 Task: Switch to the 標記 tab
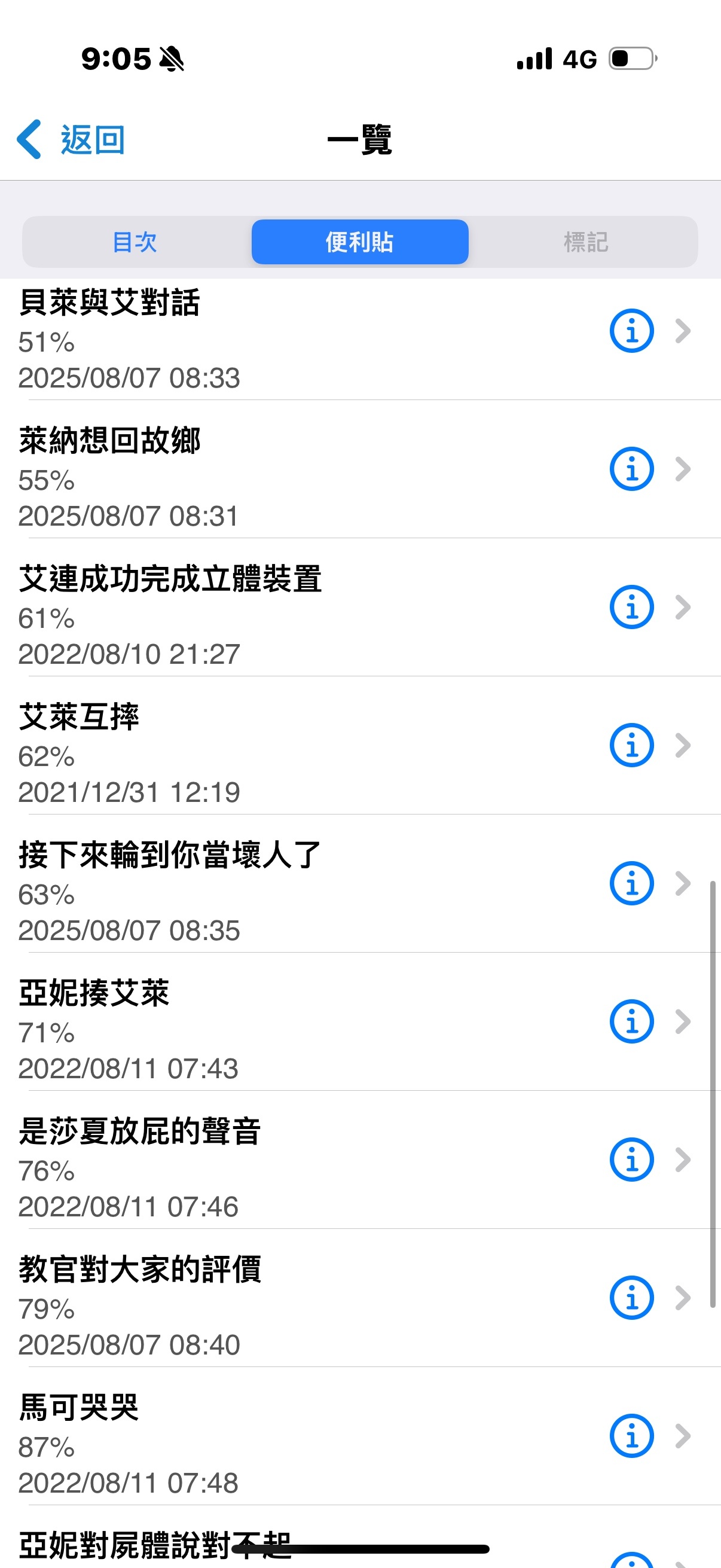585,242
